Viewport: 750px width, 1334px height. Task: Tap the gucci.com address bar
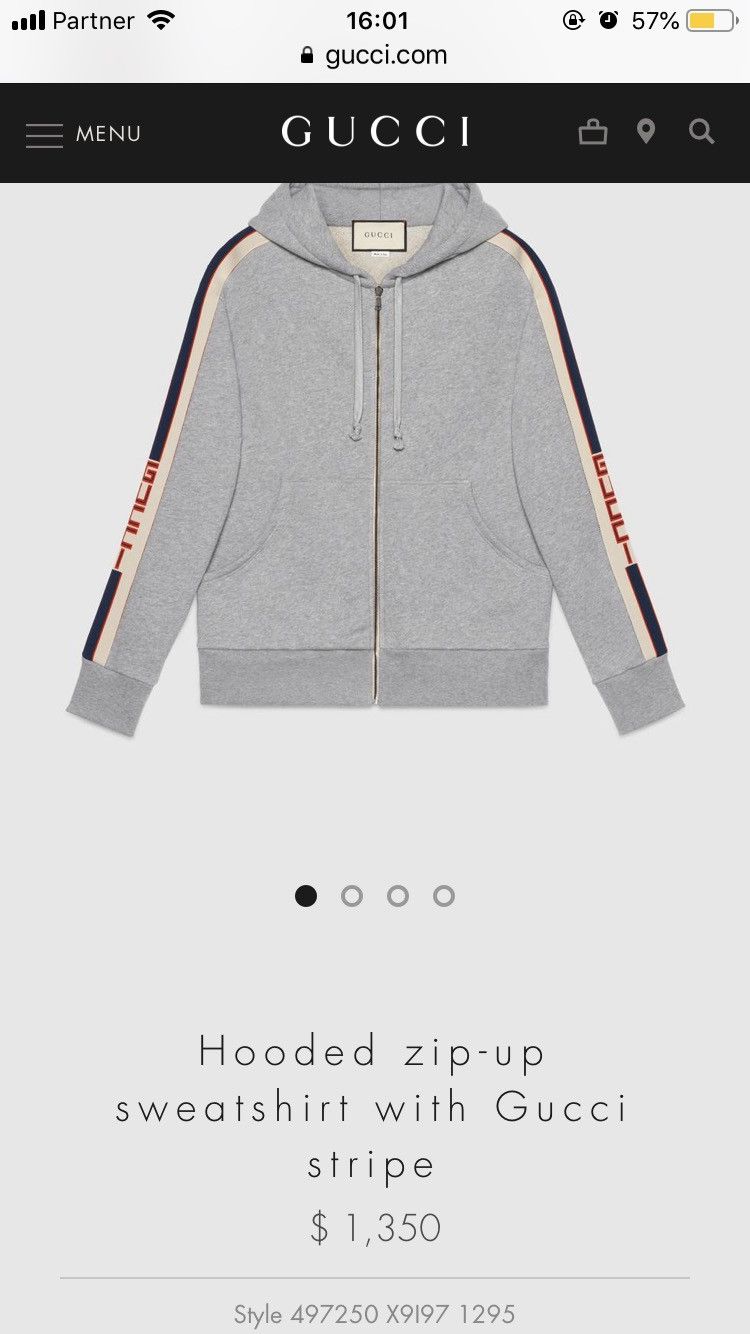[375, 55]
